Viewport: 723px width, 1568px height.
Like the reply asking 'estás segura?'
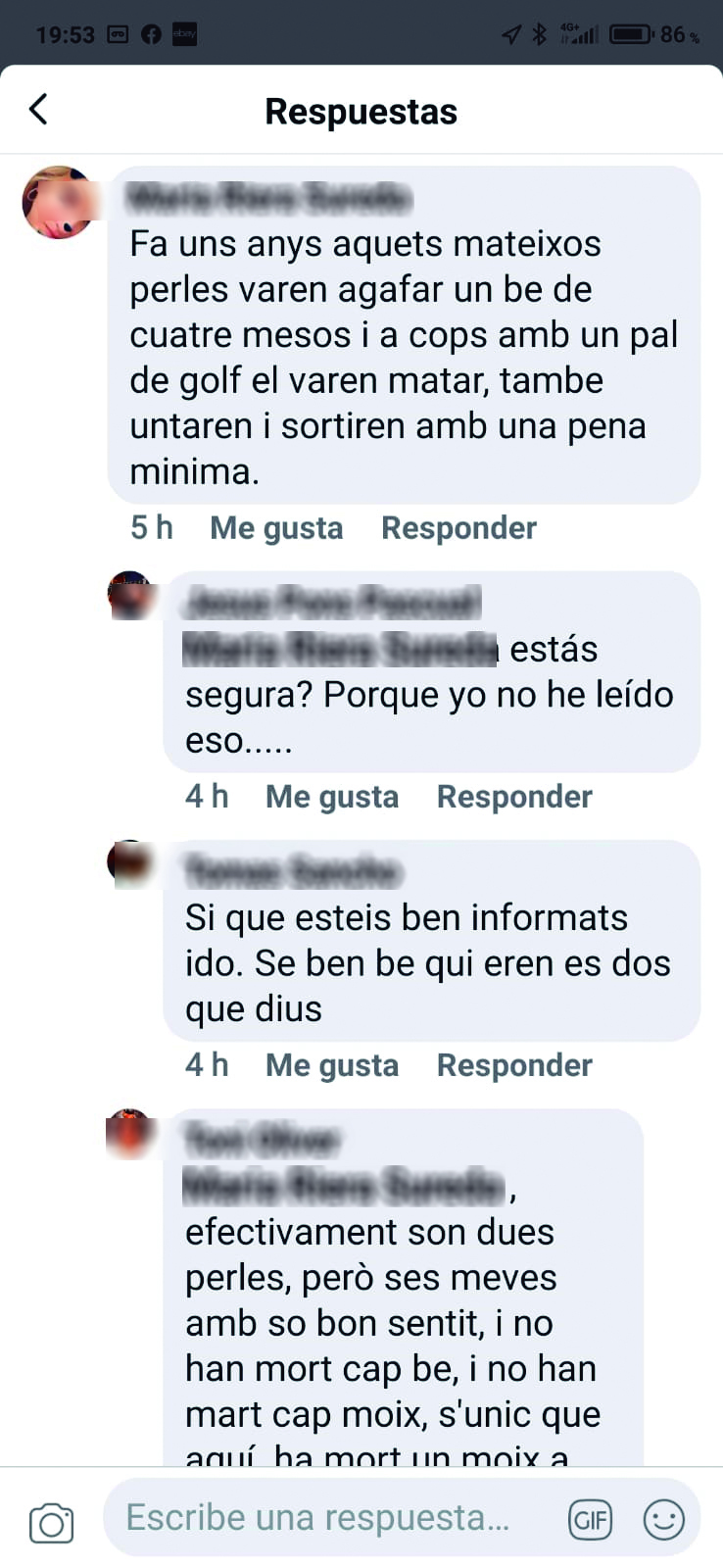point(331,797)
